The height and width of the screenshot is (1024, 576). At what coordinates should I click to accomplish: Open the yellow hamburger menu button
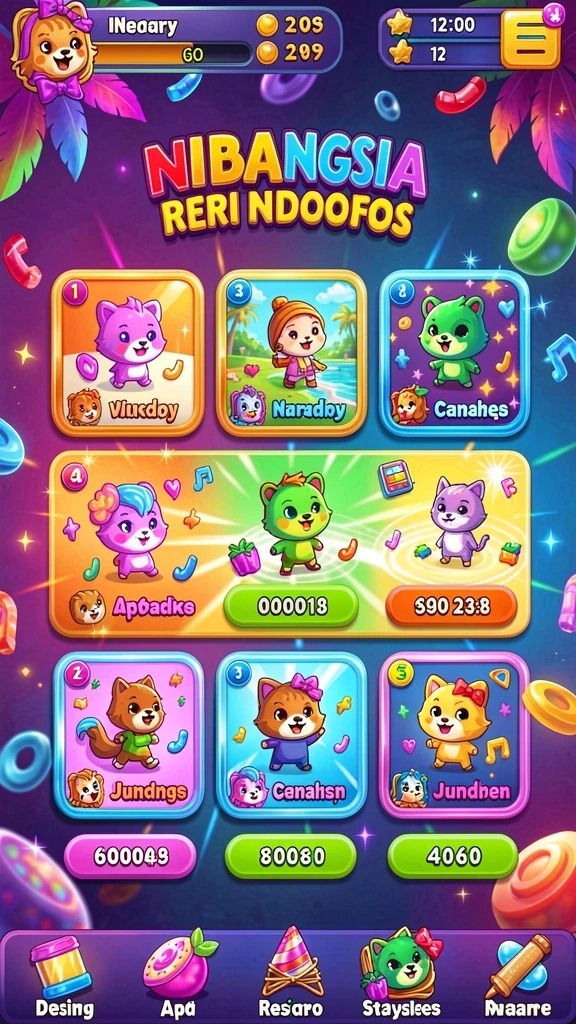(530, 39)
